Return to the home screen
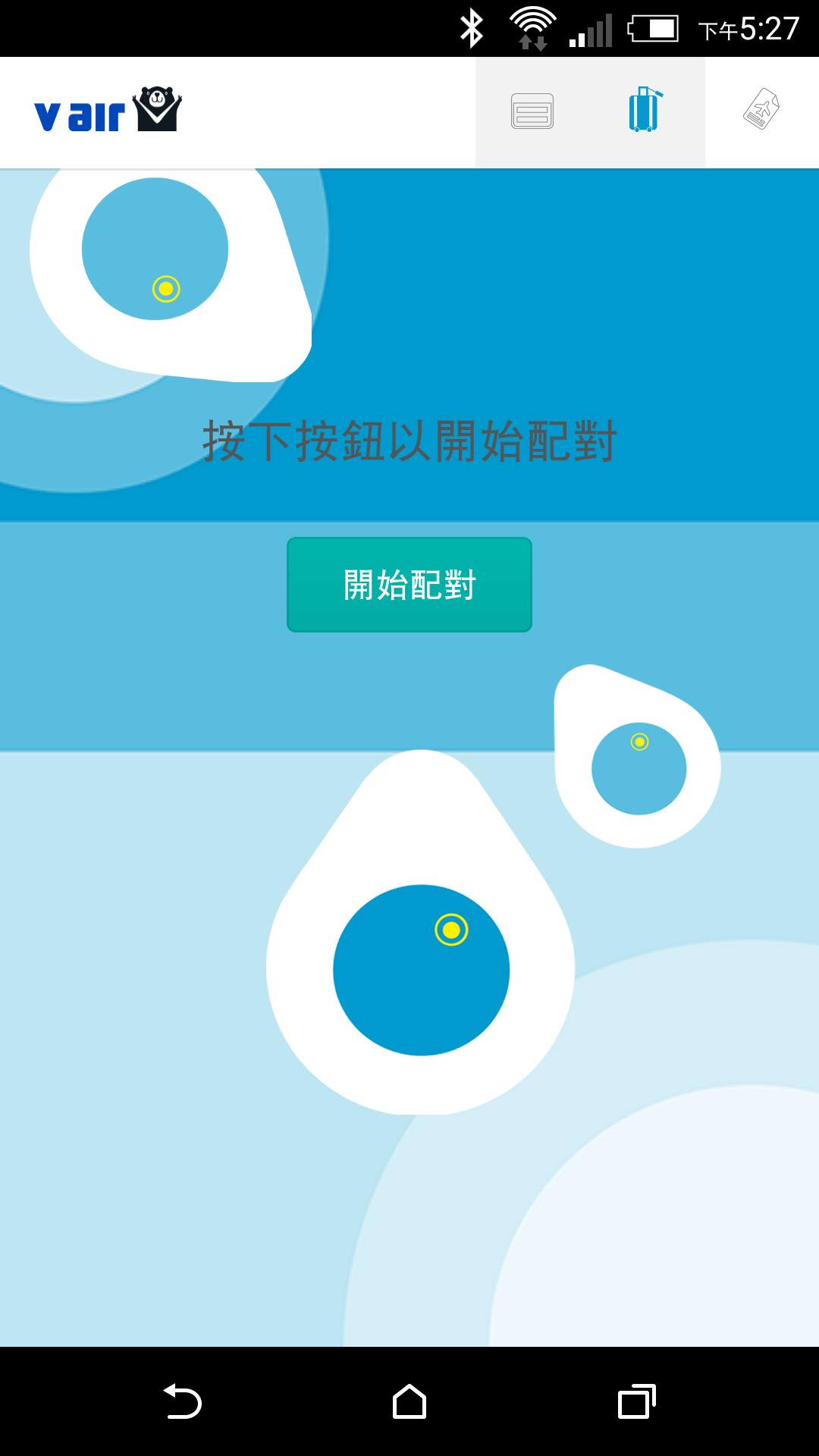Image resolution: width=819 pixels, height=1456 pixels. click(x=409, y=1401)
